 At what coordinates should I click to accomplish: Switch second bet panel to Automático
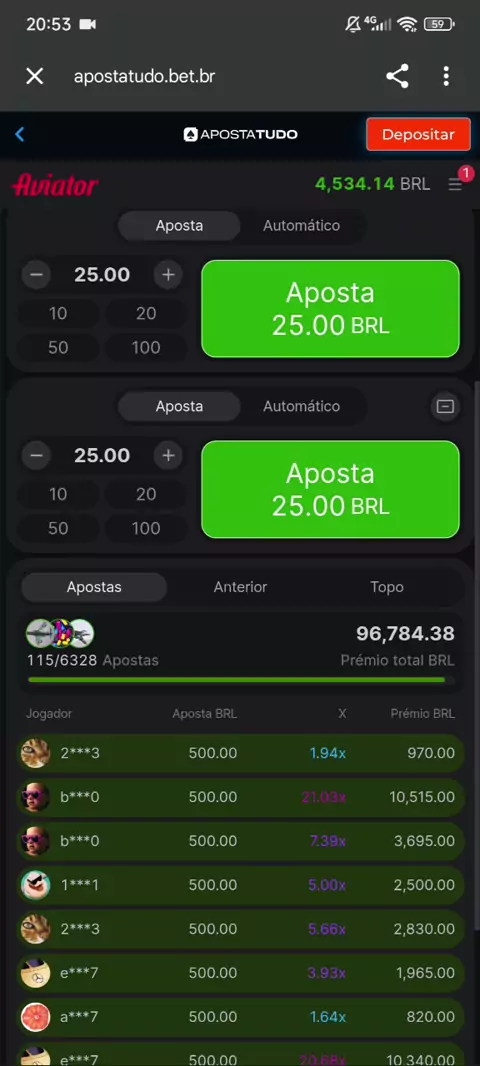[301, 407]
